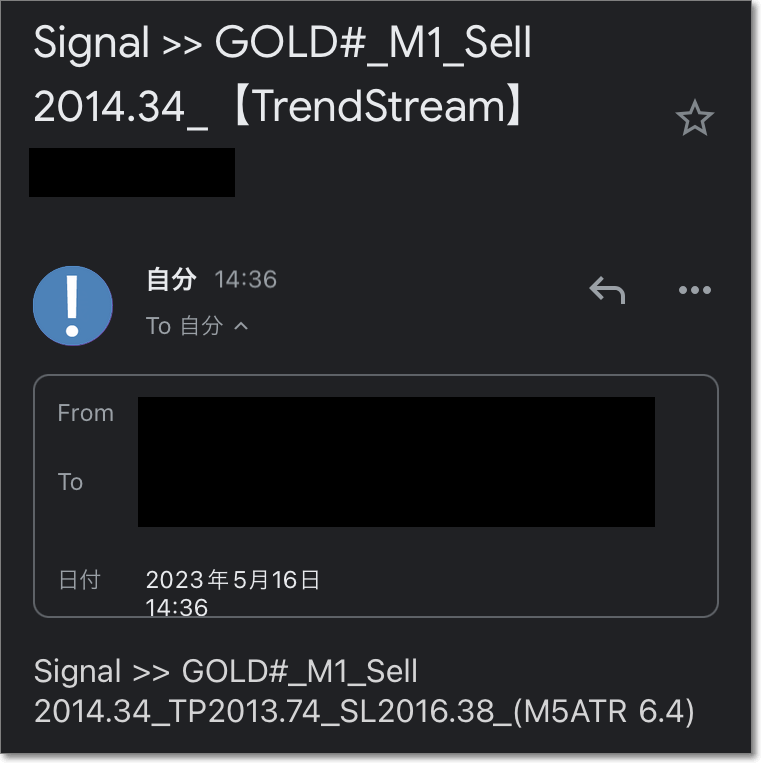Reply to this email

(607, 290)
